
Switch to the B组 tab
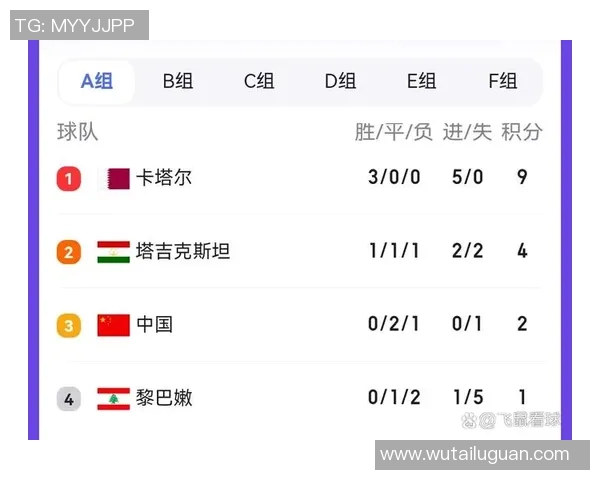click(x=178, y=82)
